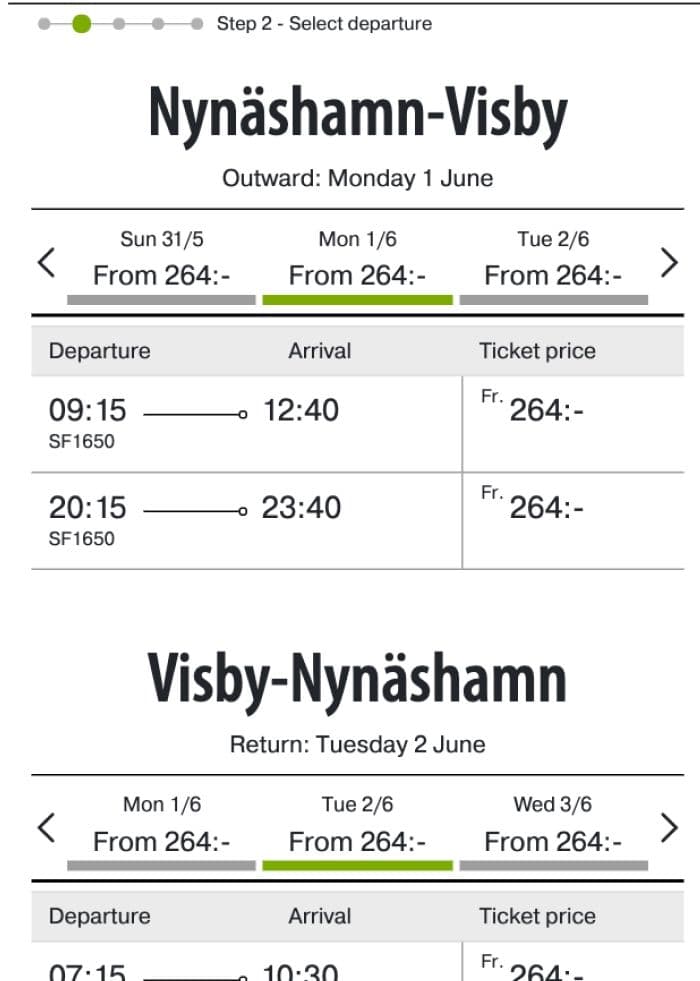Select Wed 3/6 return date tab
The height and width of the screenshot is (981, 700).
tap(553, 826)
